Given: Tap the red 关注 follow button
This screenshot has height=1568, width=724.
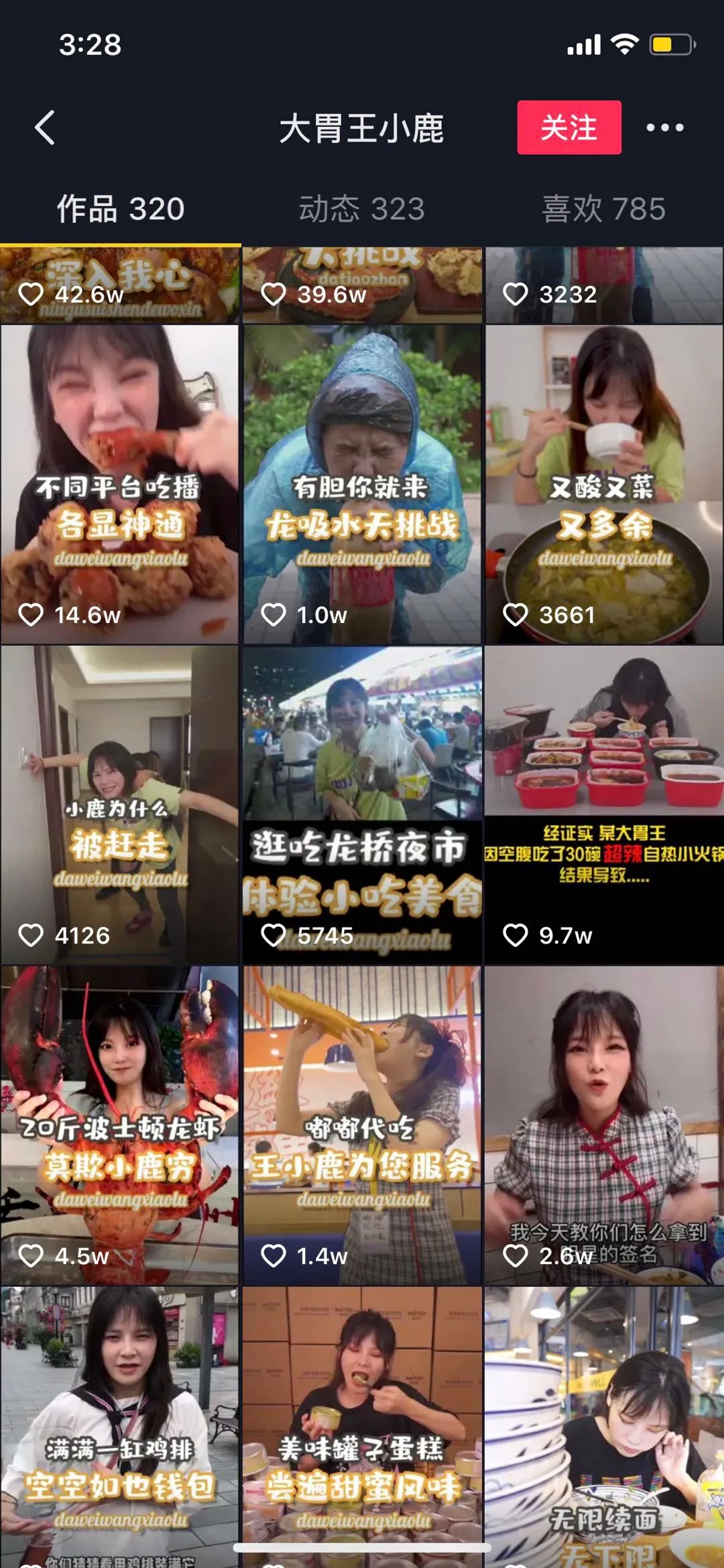Looking at the screenshot, I should 568,127.
